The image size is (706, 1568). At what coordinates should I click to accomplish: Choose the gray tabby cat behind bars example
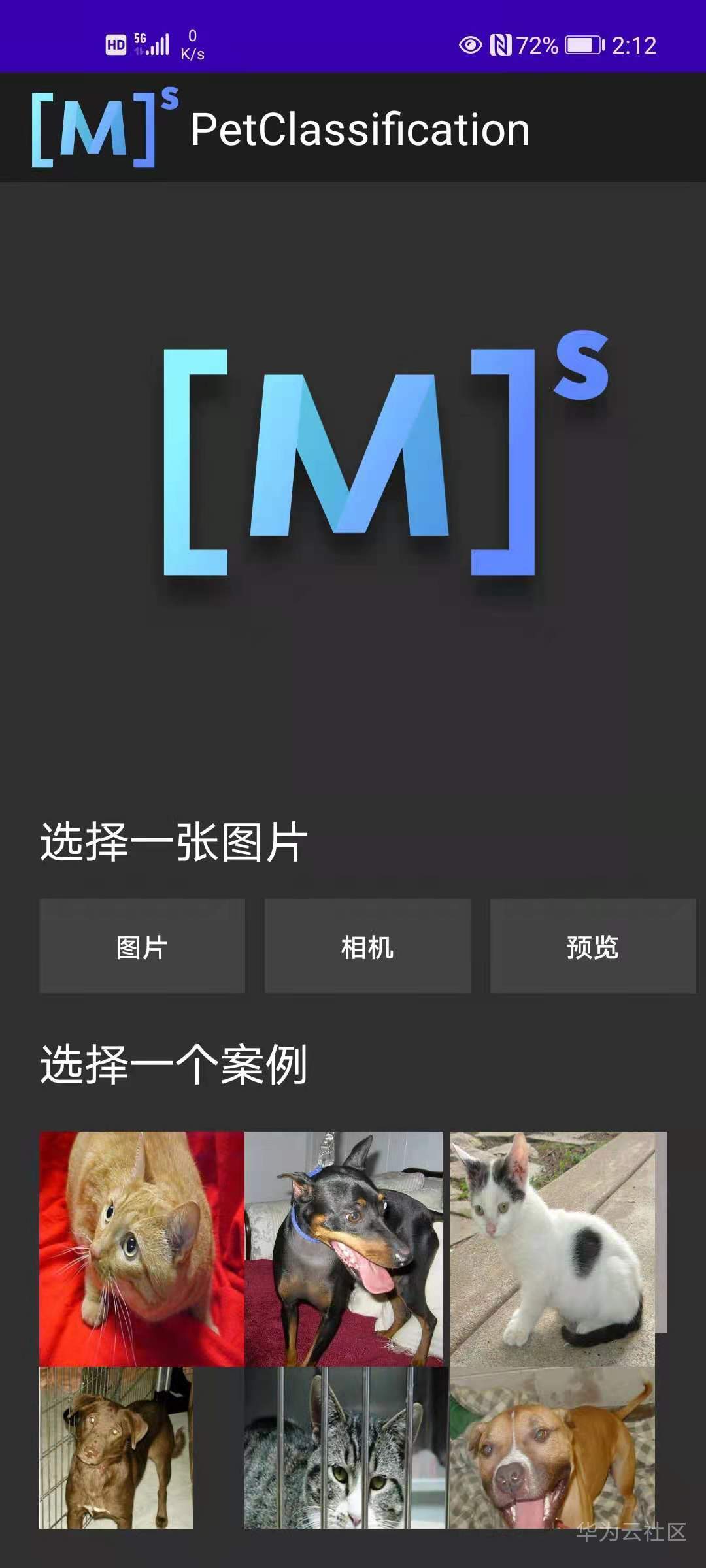pyautogui.click(x=345, y=1447)
